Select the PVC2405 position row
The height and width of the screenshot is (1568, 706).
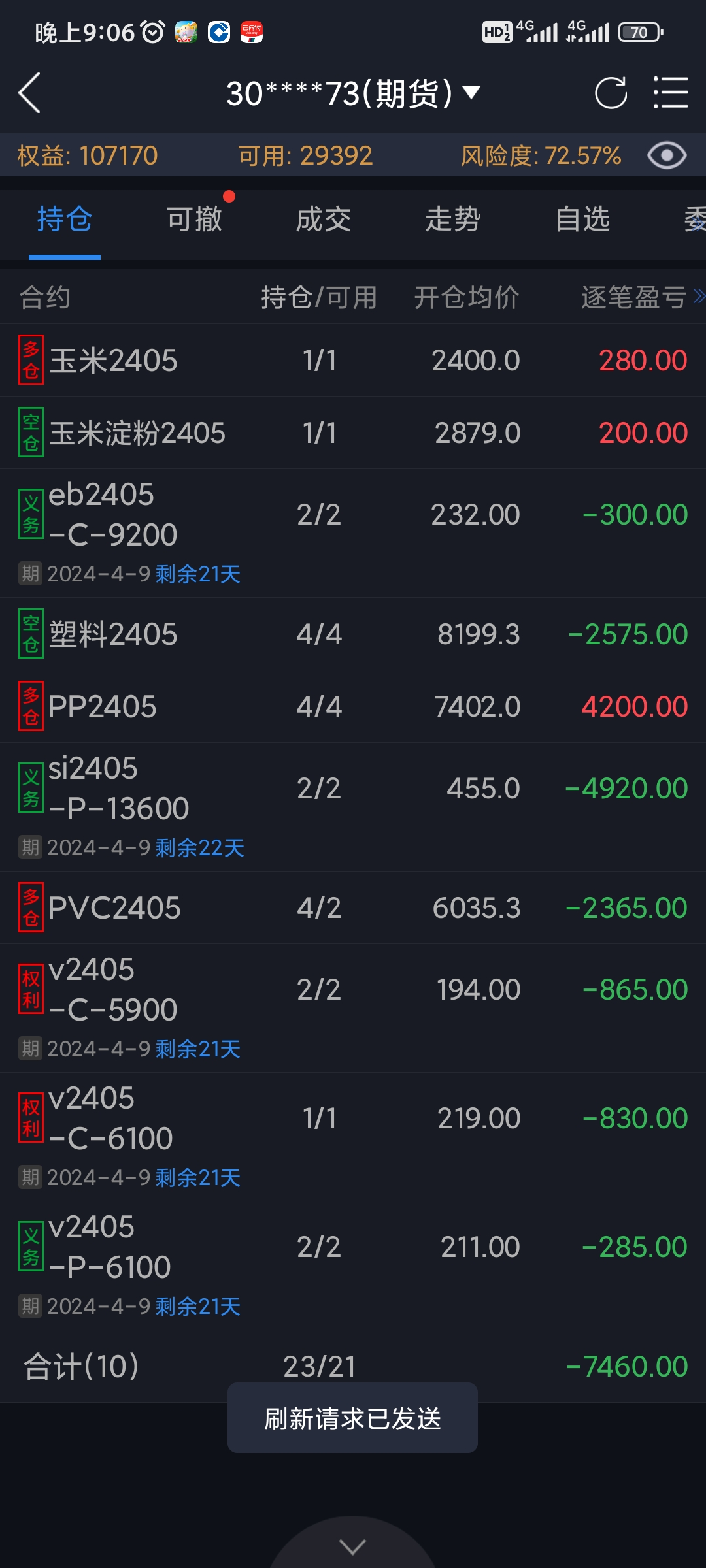point(353,908)
